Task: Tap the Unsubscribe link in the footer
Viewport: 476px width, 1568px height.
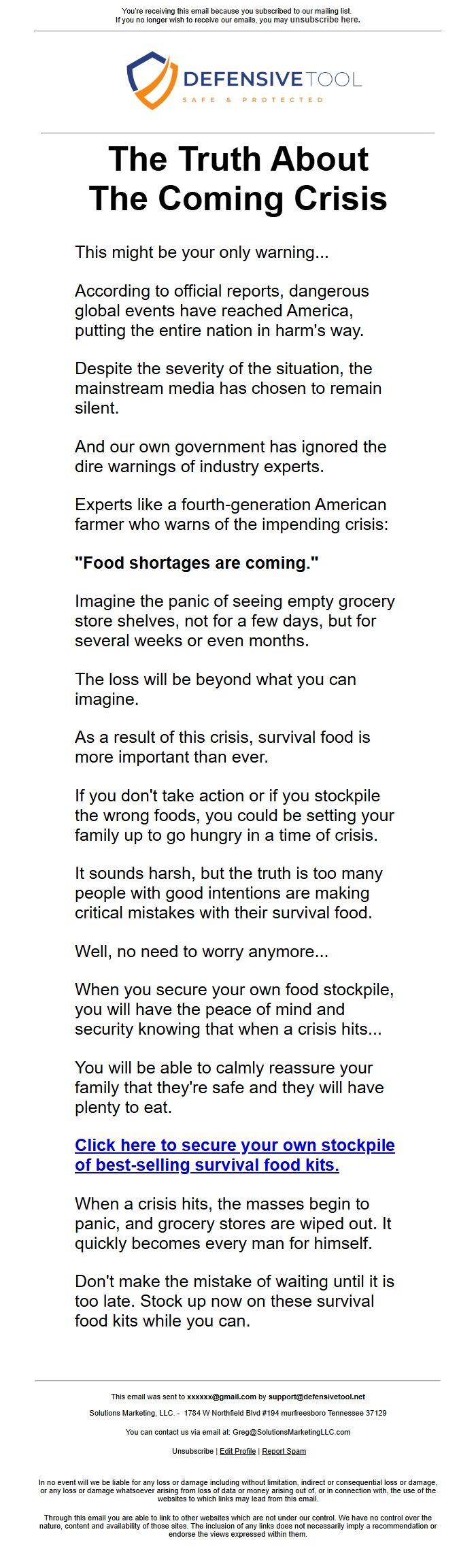Action: tap(192, 1451)
